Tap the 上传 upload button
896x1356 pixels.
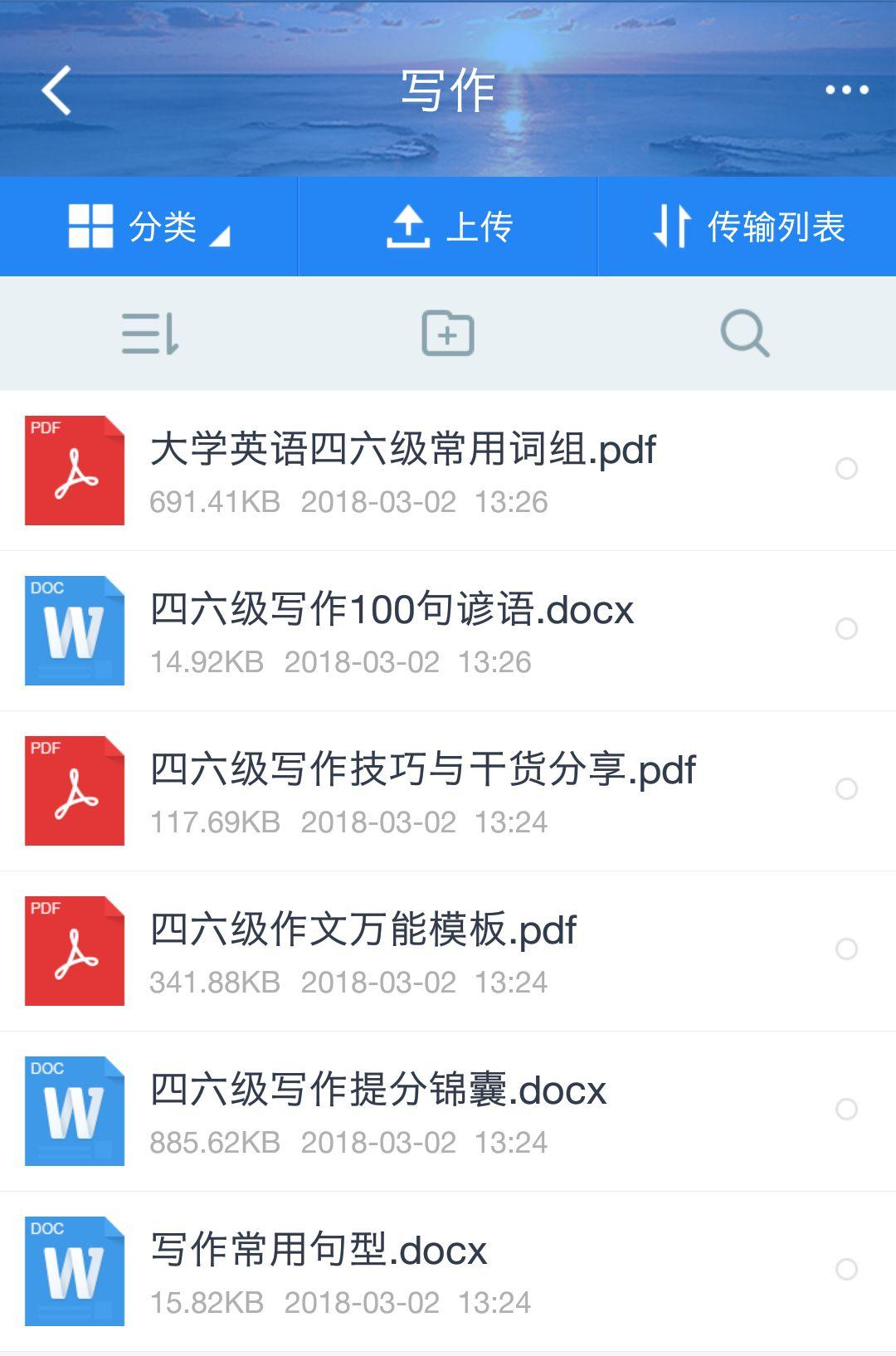coord(449,227)
